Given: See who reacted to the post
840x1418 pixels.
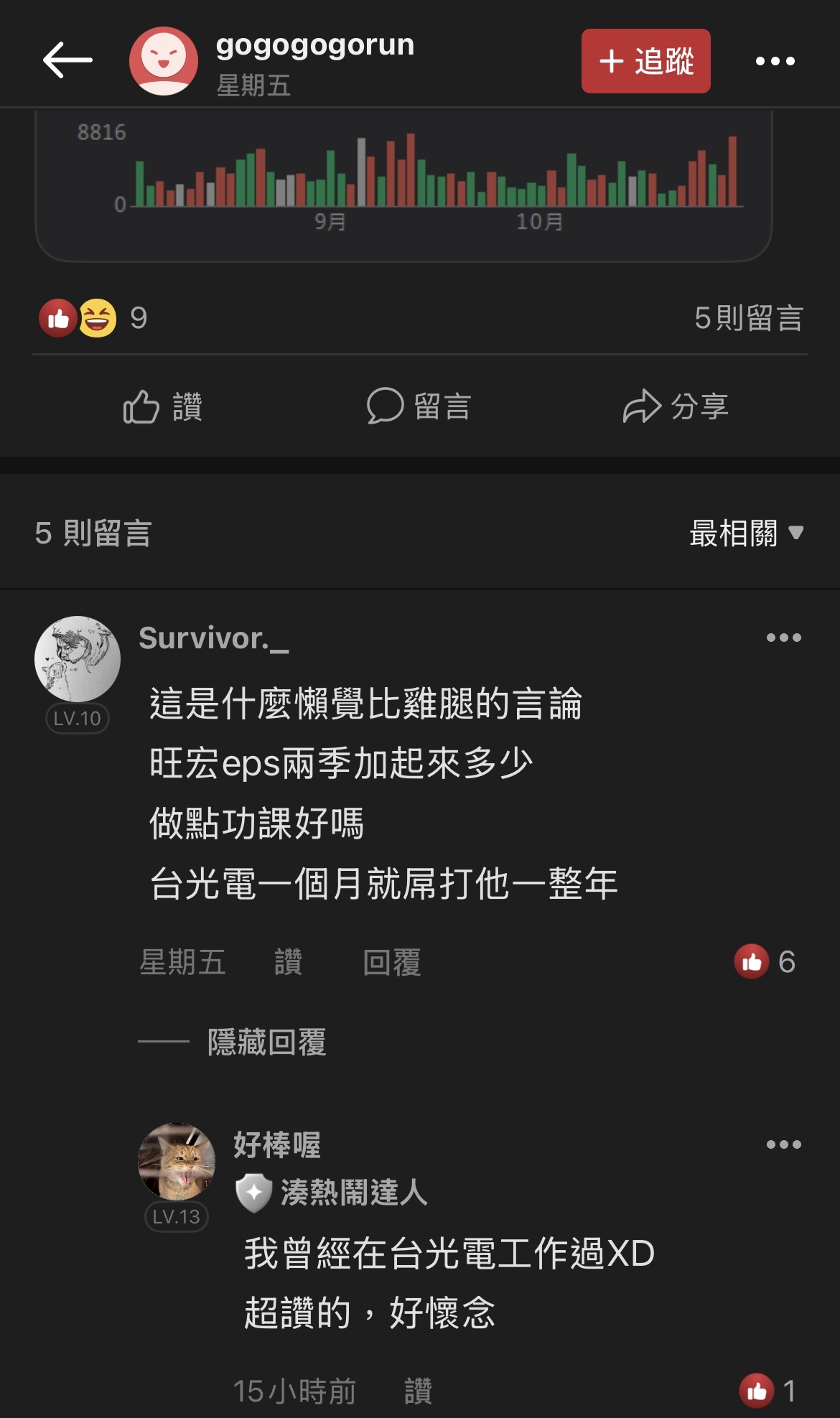Looking at the screenshot, I should [x=93, y=318].
